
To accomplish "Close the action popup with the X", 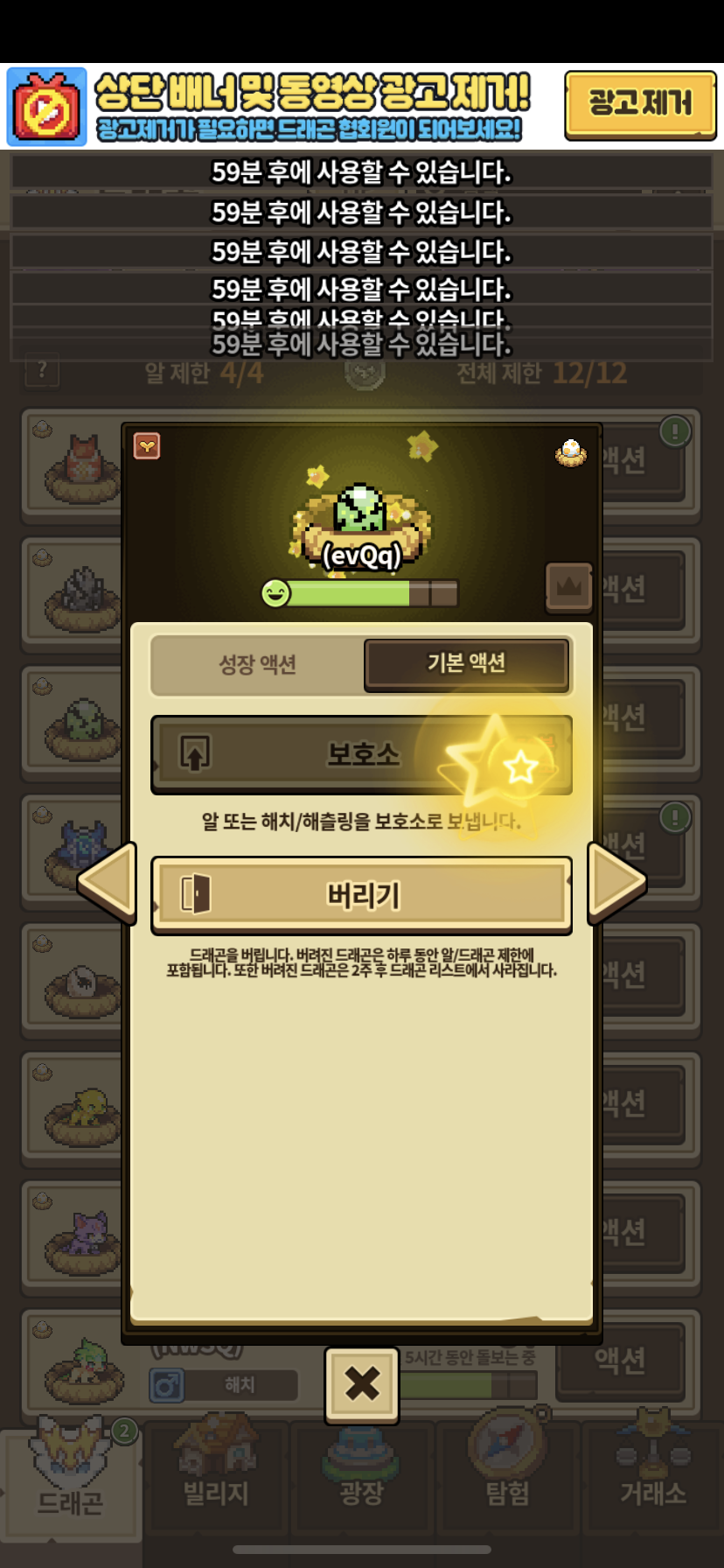I will click(x=362, y=1384).
